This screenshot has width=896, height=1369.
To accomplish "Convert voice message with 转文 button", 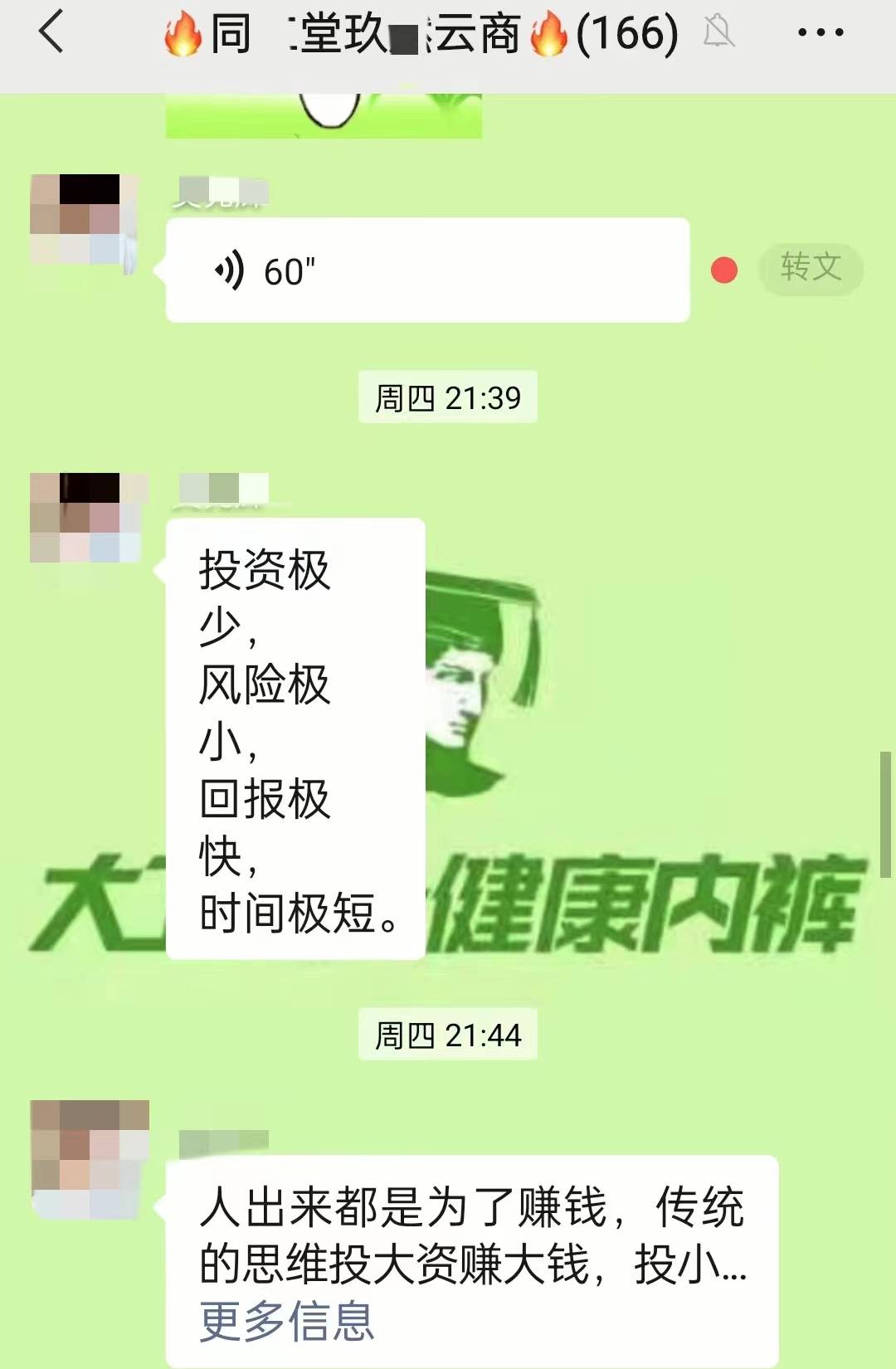I will [x=811, y=268].
